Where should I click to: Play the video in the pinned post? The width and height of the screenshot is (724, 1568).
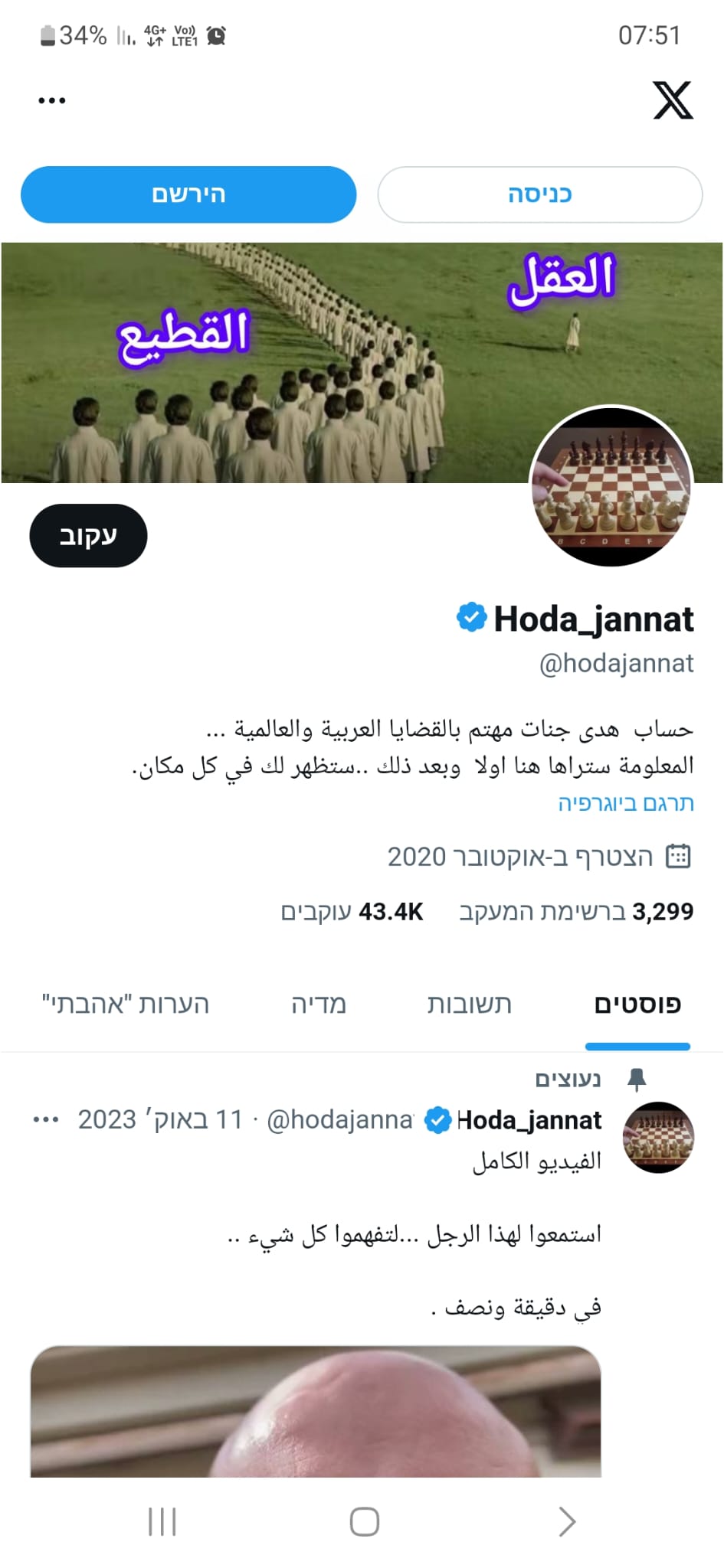[316, 1411]
